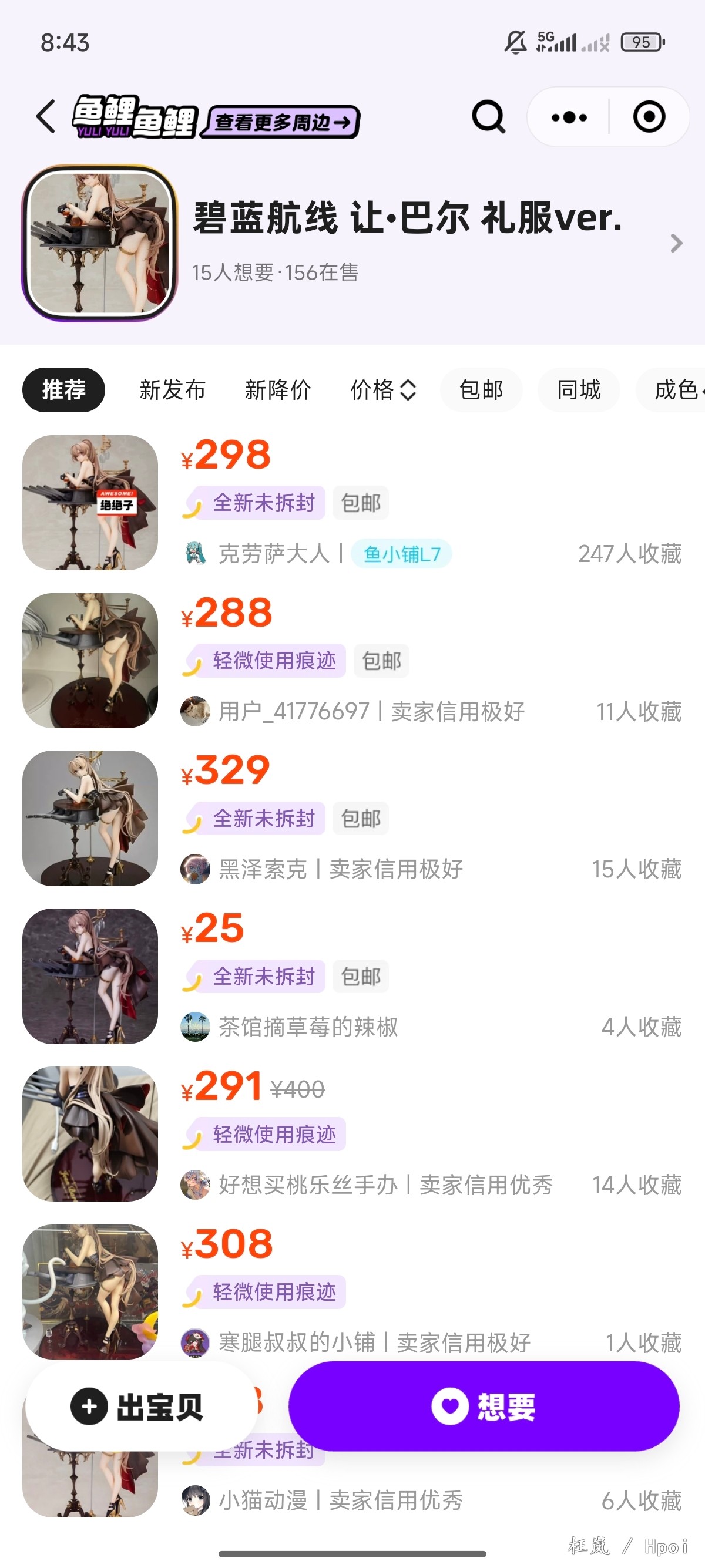Go back using the back arrow
The image size is (705, 1568).
[46, 116]
